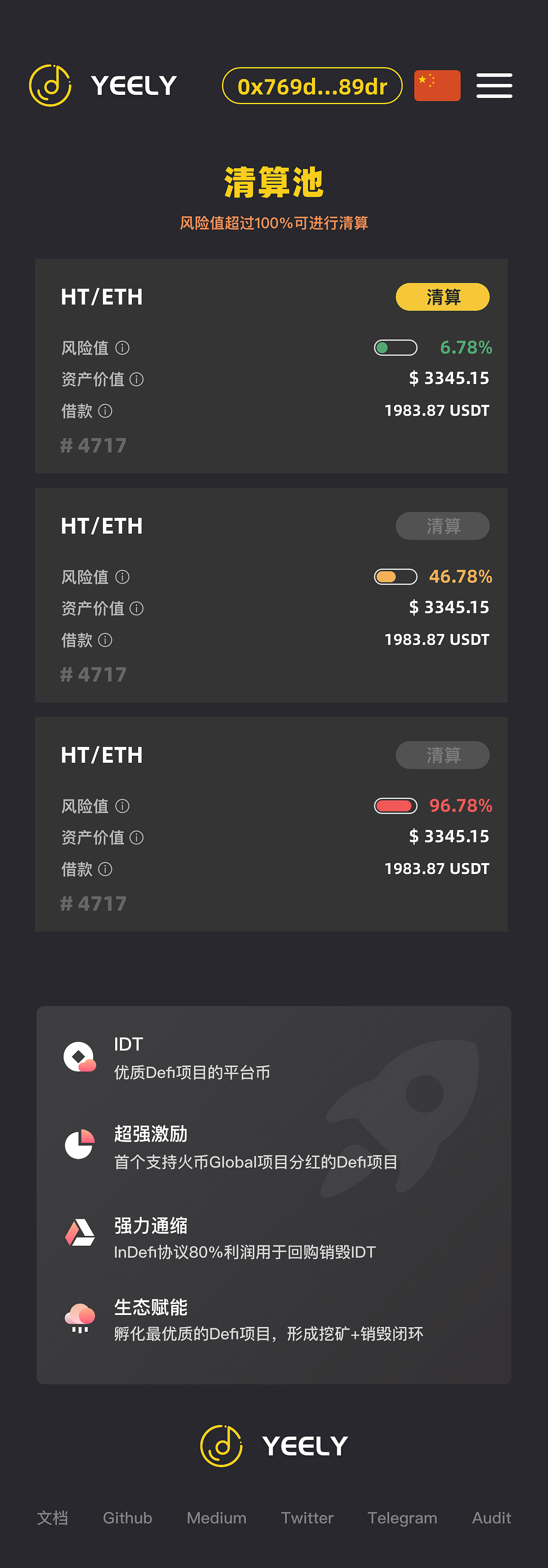Toggle the green 6.78% risk indicator
The width and height of the screenshot is (548, 1568).
click(395, 347)
